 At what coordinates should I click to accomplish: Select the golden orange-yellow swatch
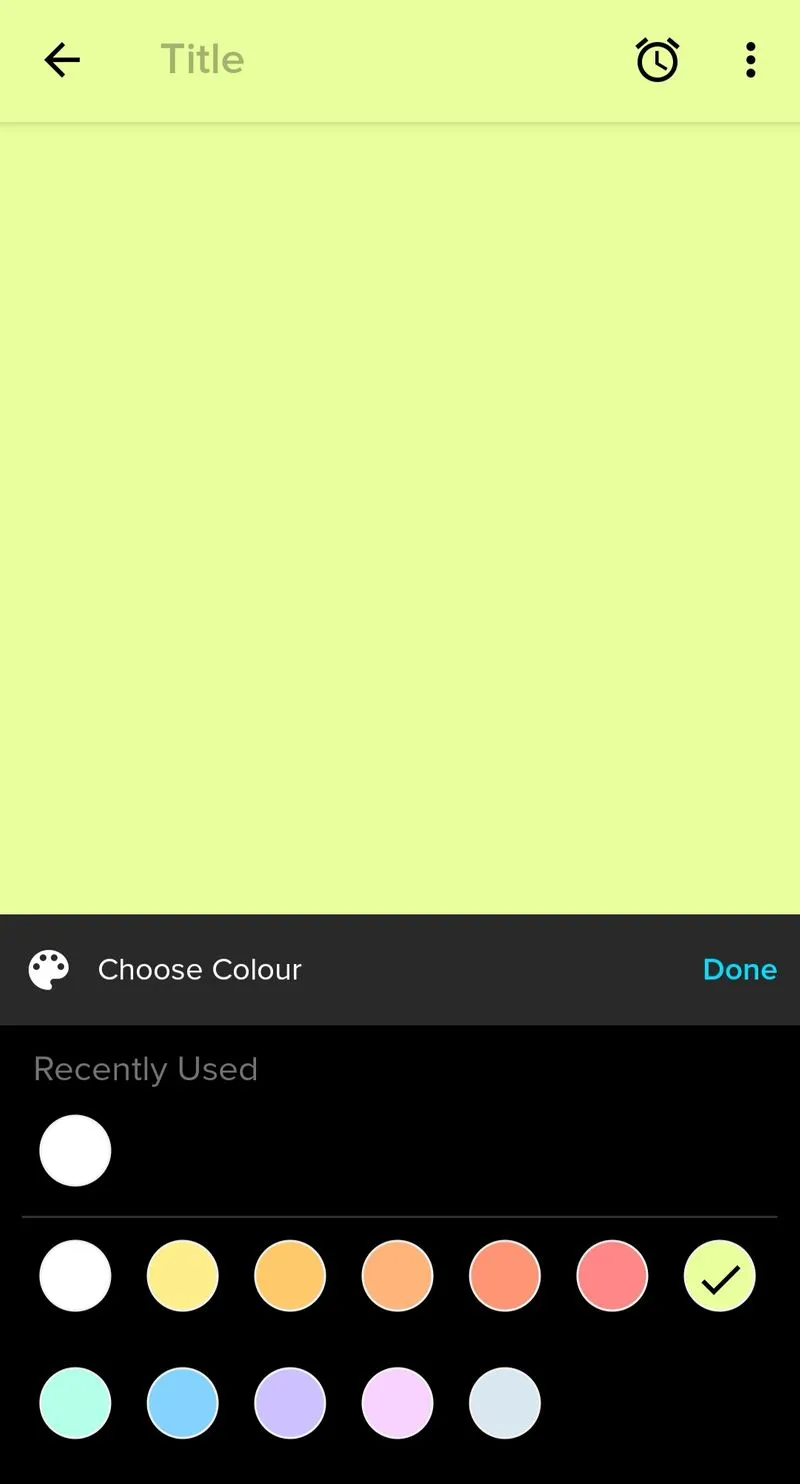(290, 1275)
